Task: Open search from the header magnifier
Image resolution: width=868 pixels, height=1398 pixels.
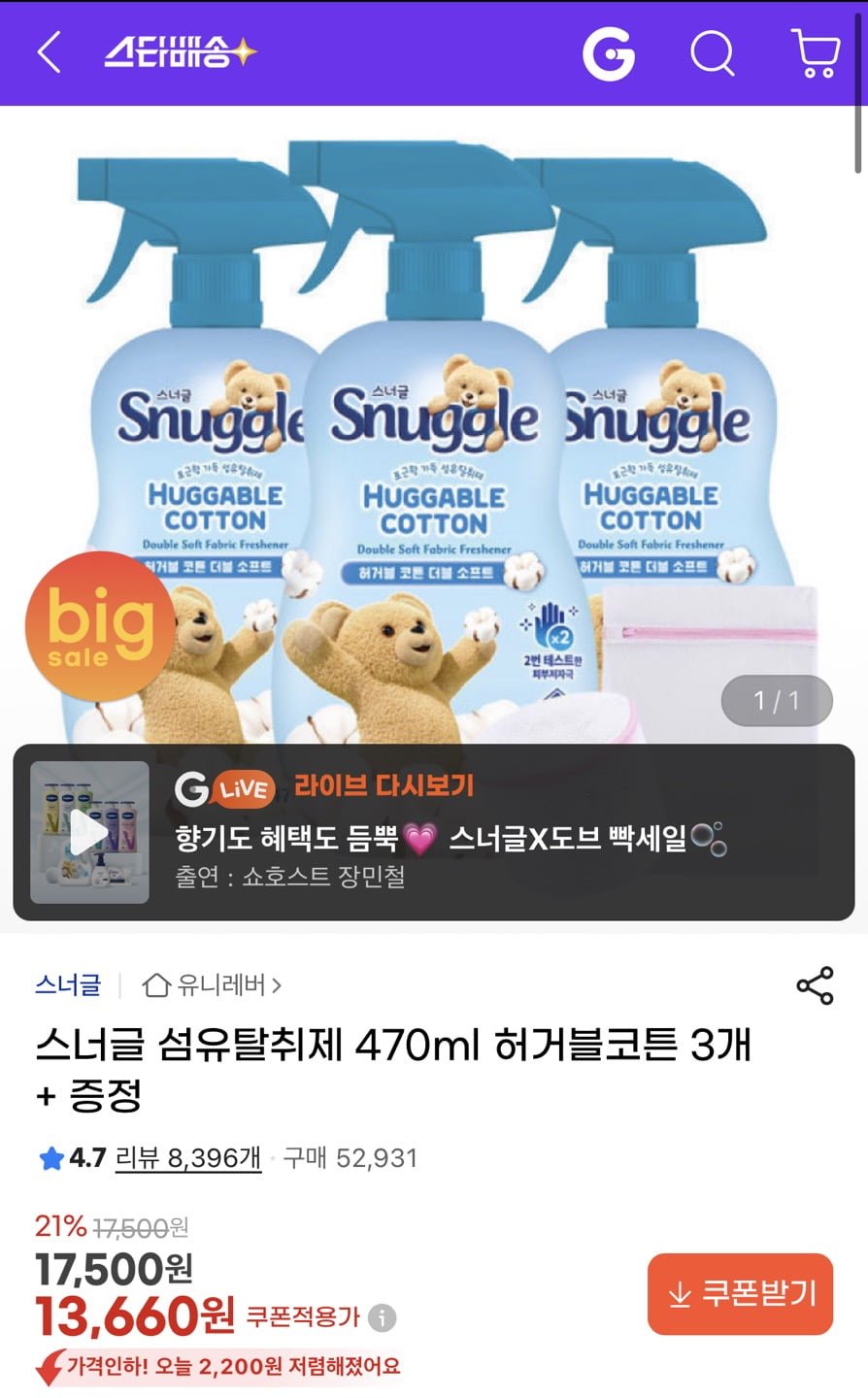Action: coord(712,52)
